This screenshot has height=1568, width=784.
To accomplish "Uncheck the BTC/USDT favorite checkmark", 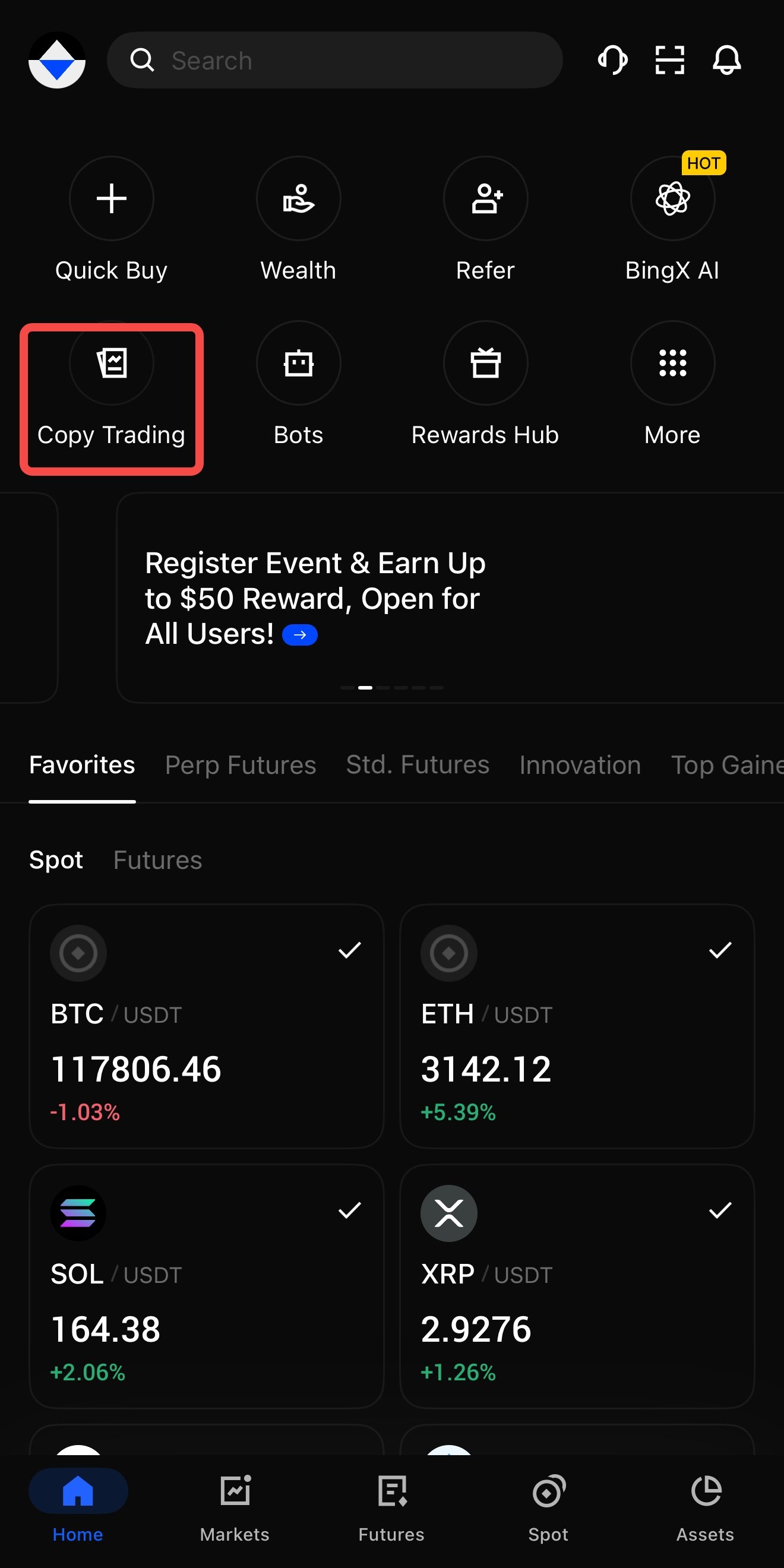I will pos(350,950).
